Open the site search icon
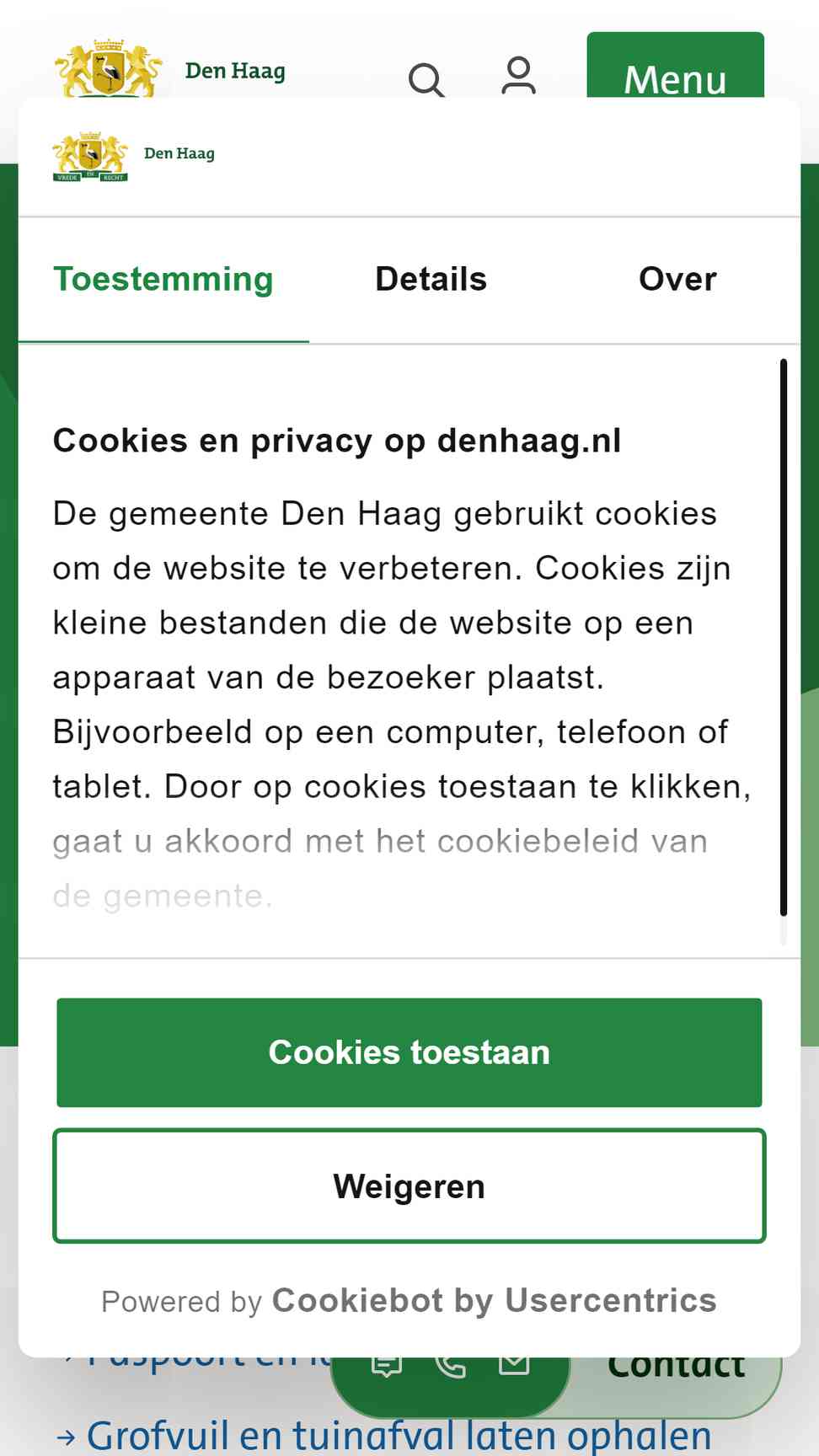 tap(426, 79)
